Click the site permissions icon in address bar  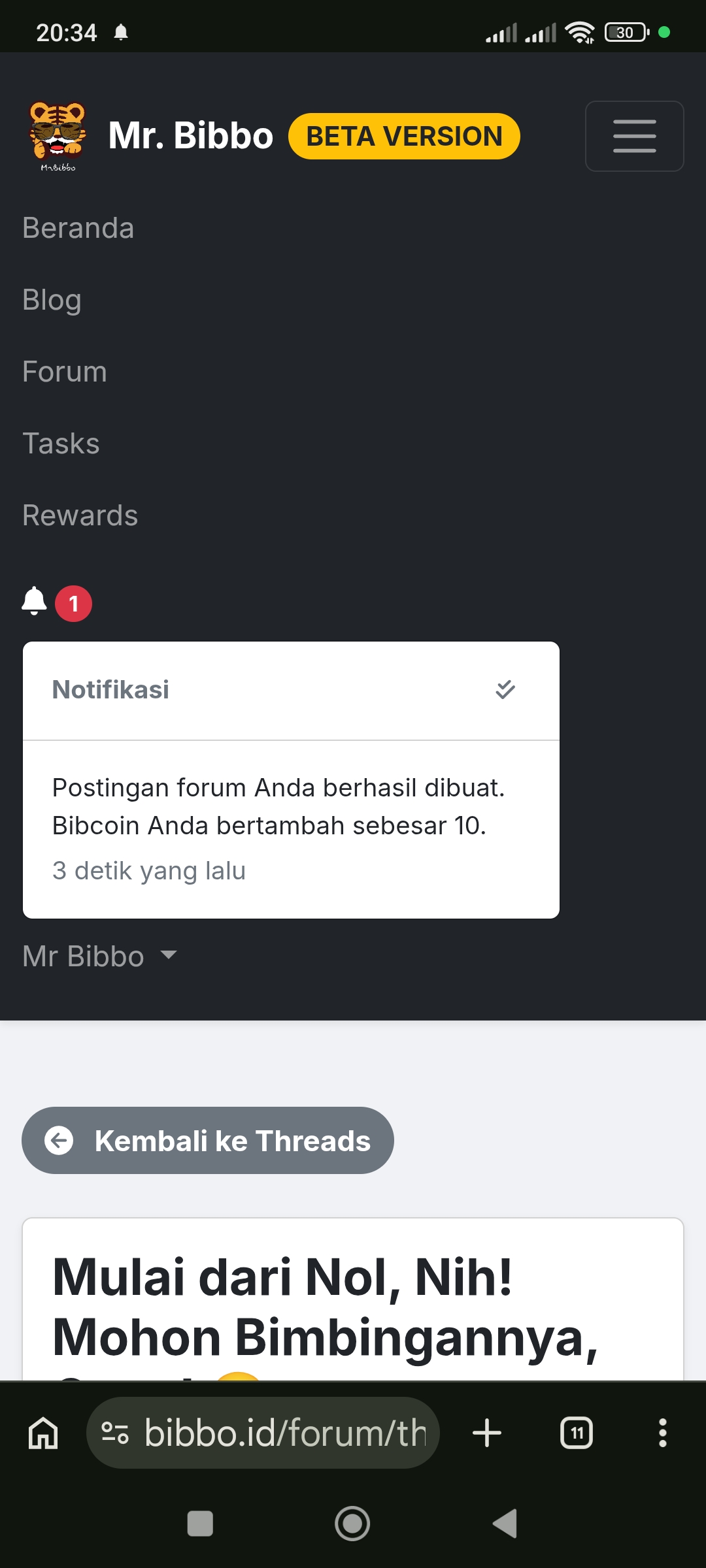pos(116,1433)
